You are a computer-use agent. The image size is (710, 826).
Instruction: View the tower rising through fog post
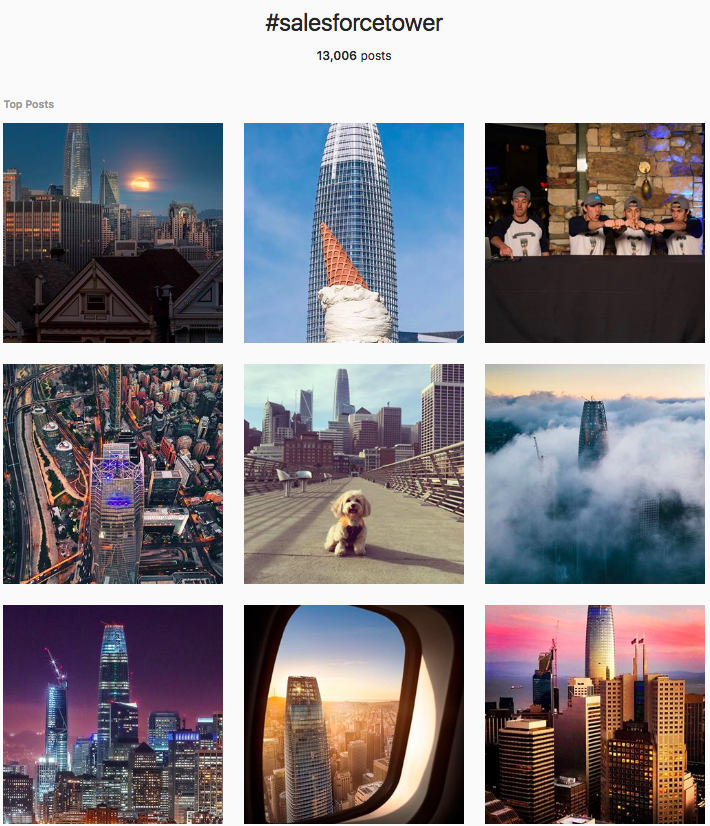[x=595, y=474]
